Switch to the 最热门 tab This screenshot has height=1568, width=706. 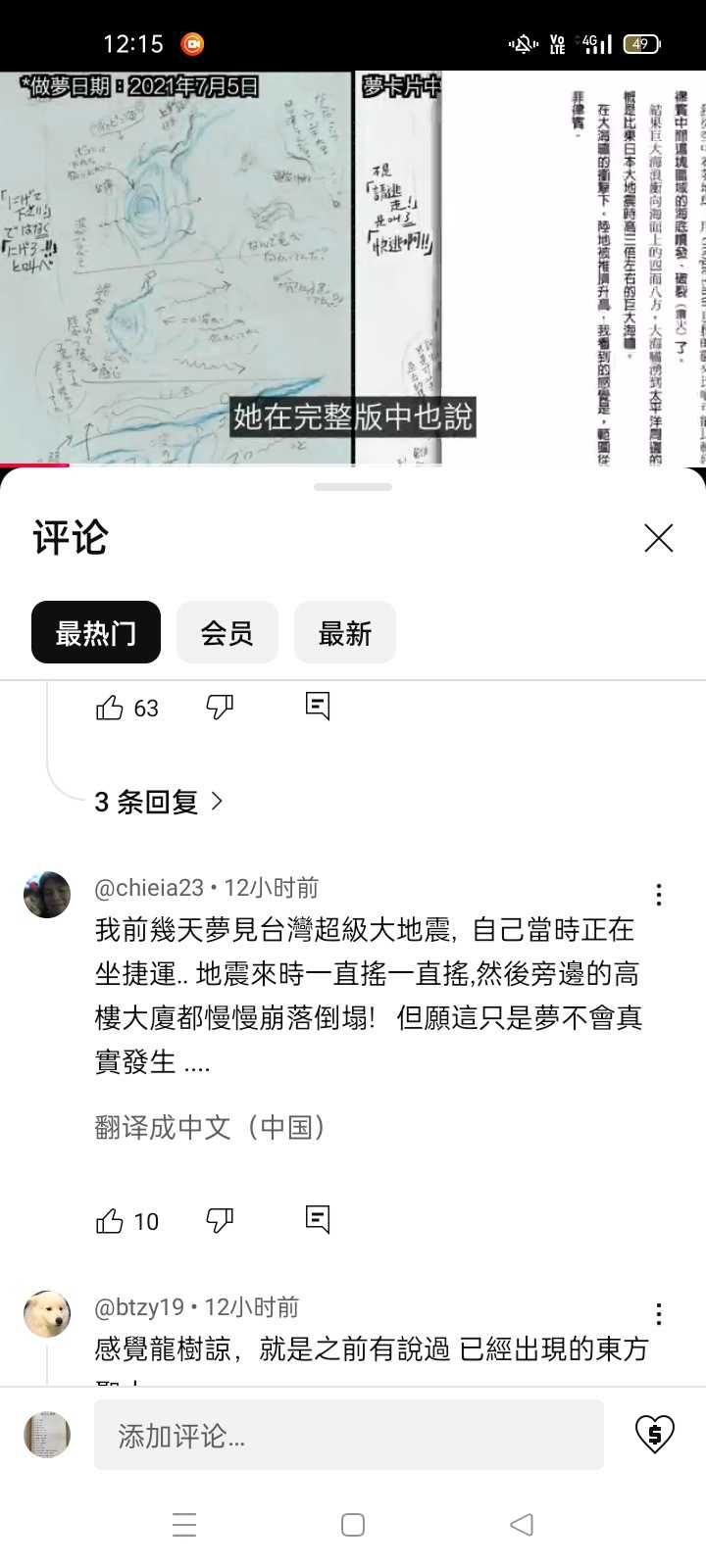[95, 633]
